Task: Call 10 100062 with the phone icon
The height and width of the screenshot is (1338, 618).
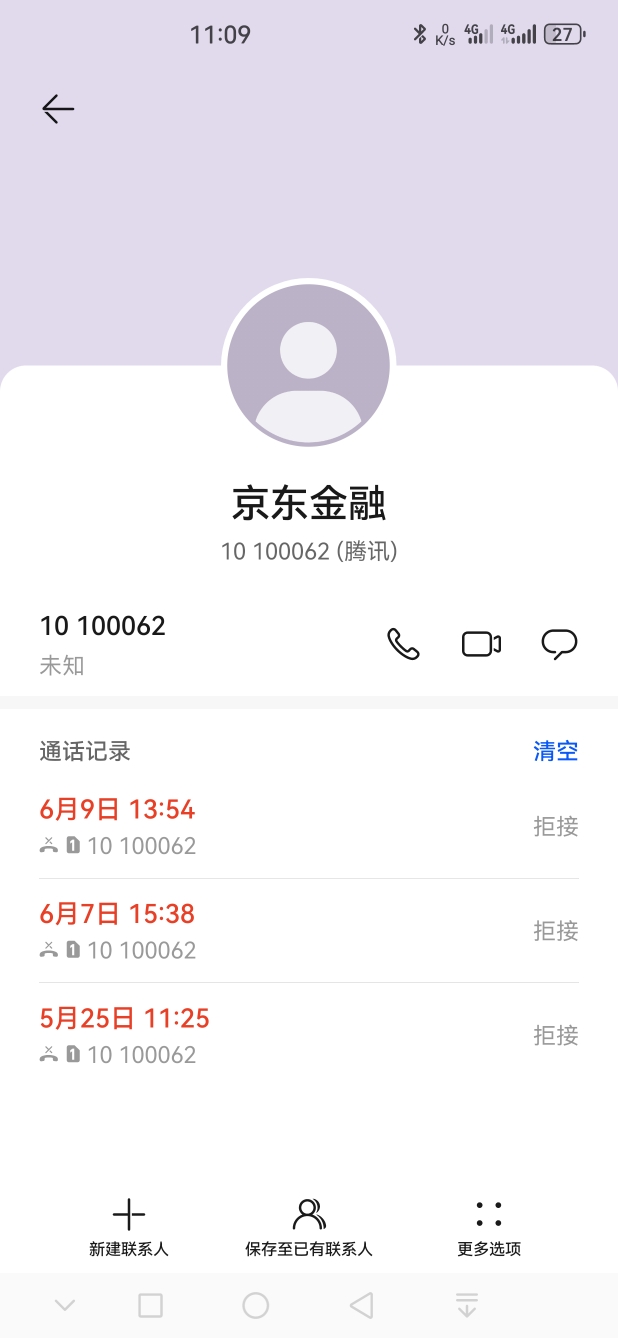Action: pyautogui.click(x=403, y=644)
